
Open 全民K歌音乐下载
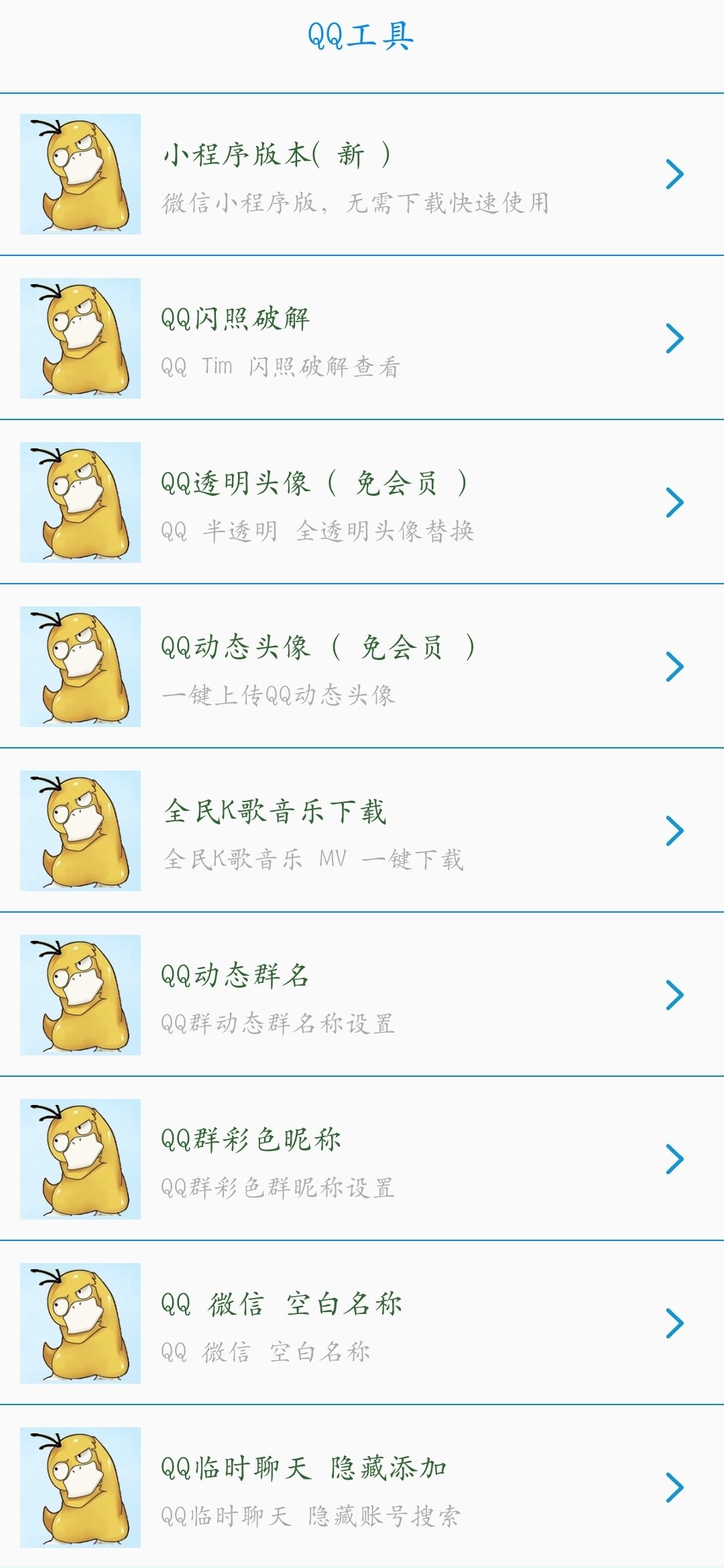(x=362, y=831)
